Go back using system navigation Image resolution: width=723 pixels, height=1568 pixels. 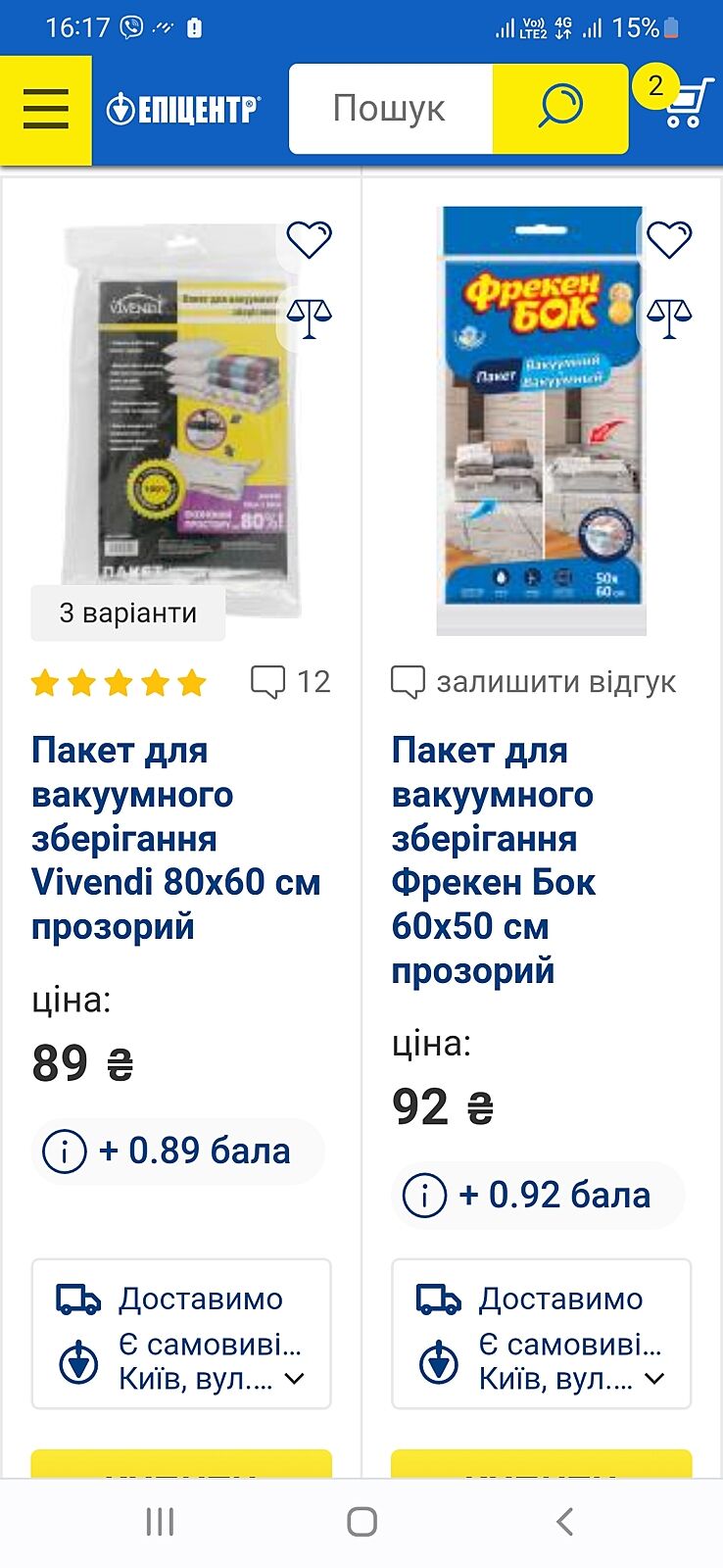[x=564, y=1522]
